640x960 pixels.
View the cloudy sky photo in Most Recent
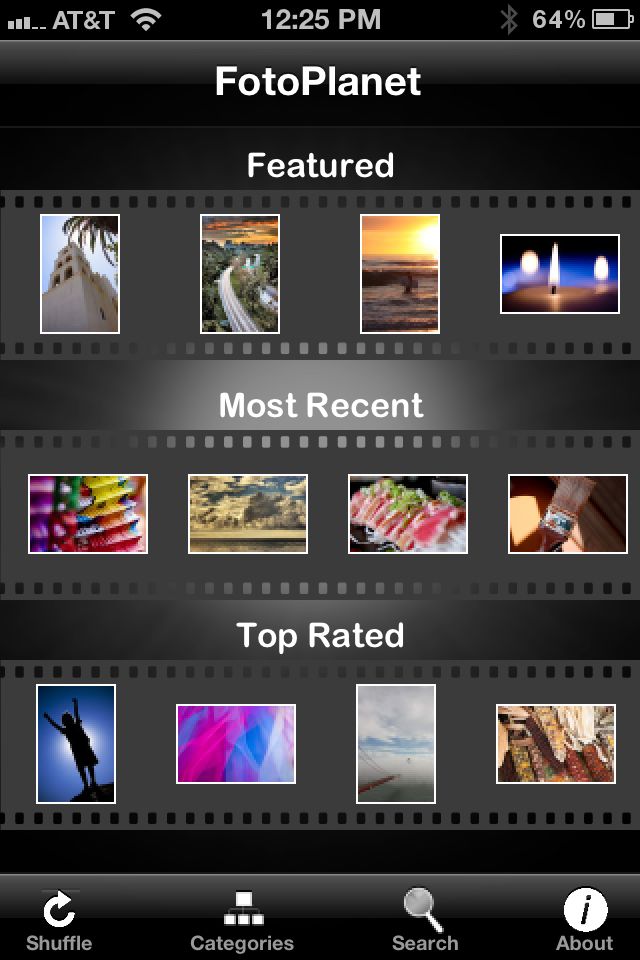coord(248,514)
